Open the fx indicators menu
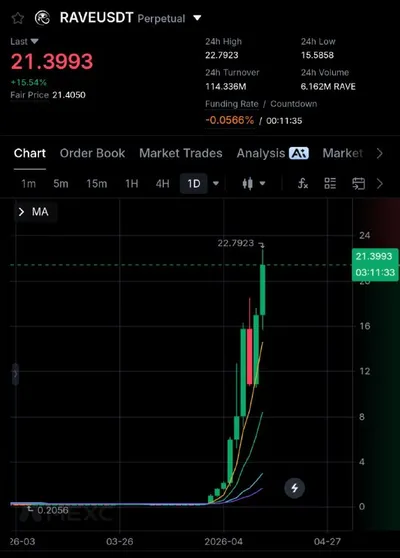 (x=302, y=184)
